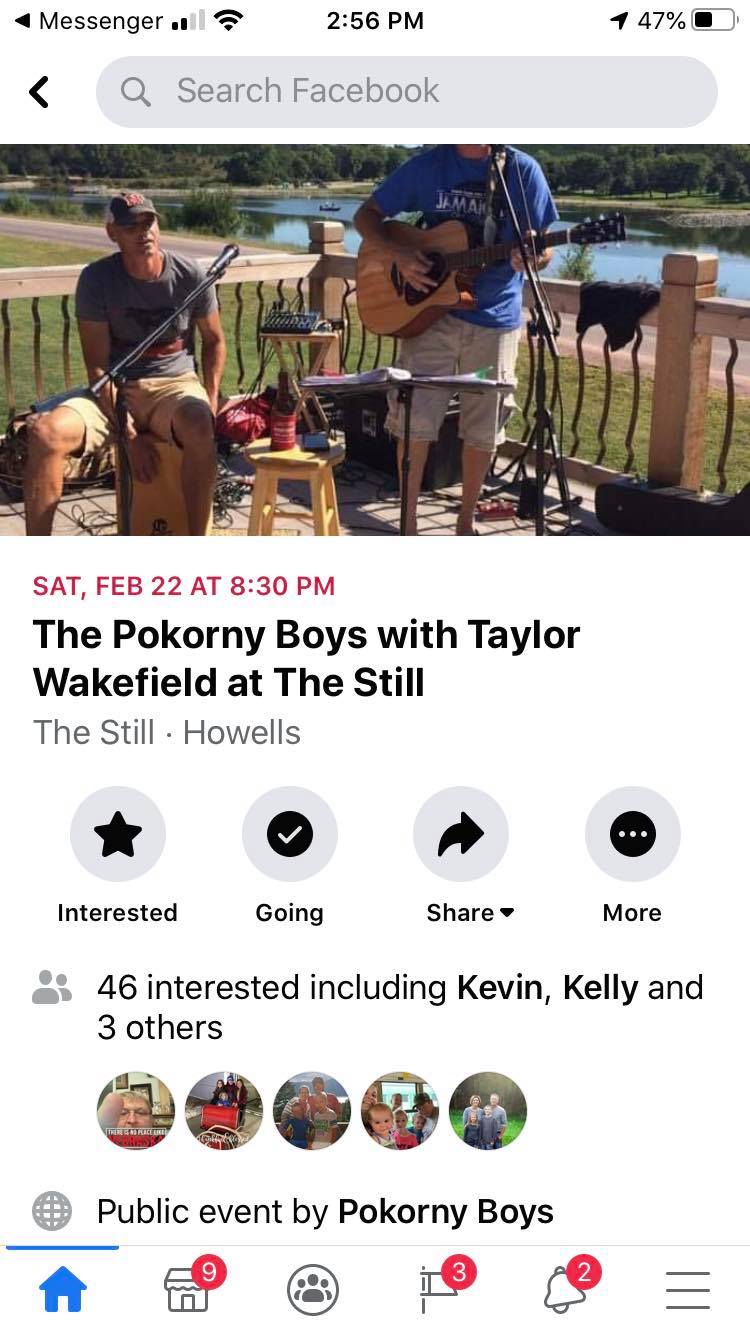Image resolution: width=750 pixels, height=1334 pixels.
Task: Open the Pages flag tab
Action: [x=438, y=1290]
